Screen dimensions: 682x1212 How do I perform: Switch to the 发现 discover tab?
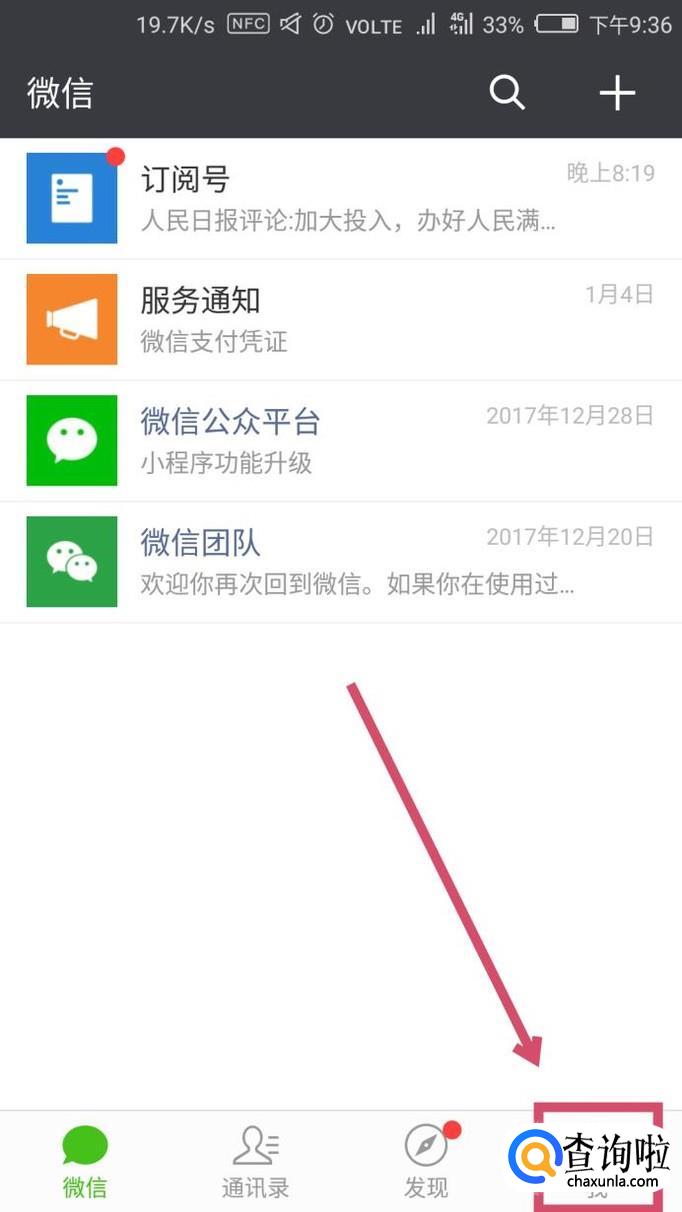click(x=427, y=1162)
